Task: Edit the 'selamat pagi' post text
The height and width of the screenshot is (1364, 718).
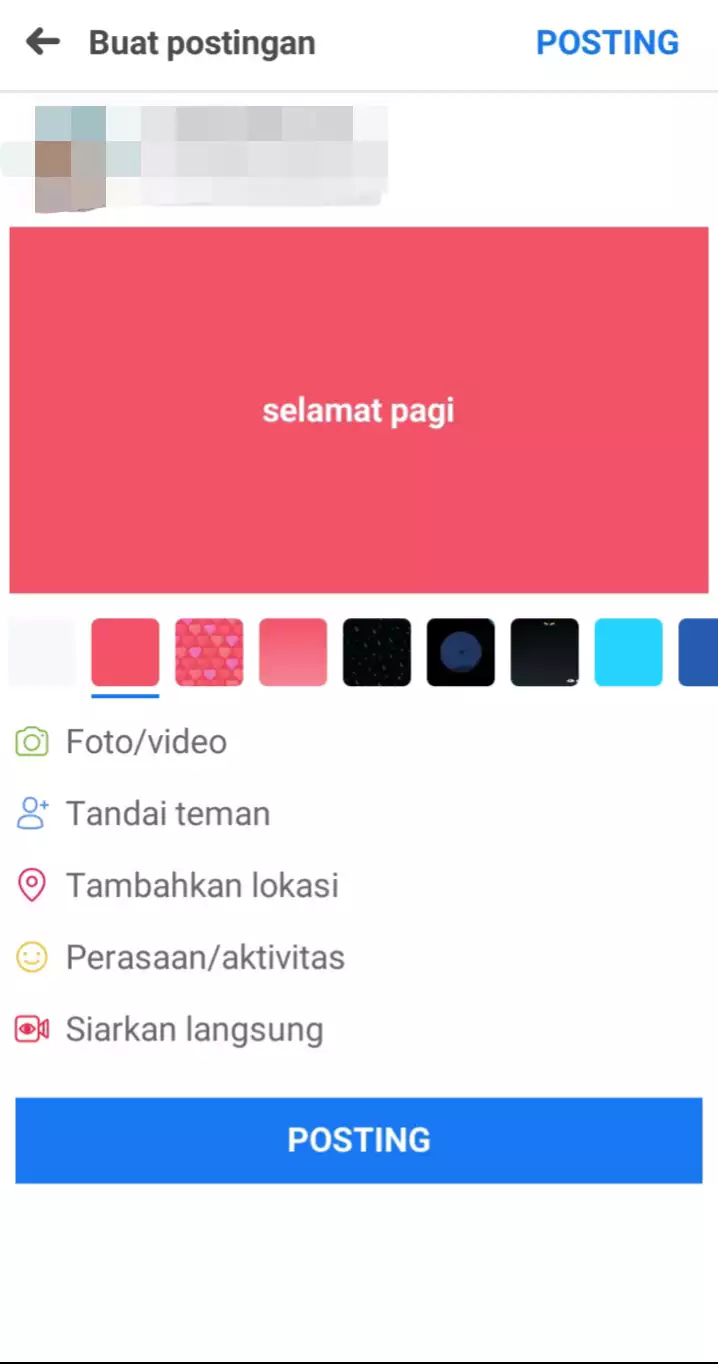Action: pos(358,411)
